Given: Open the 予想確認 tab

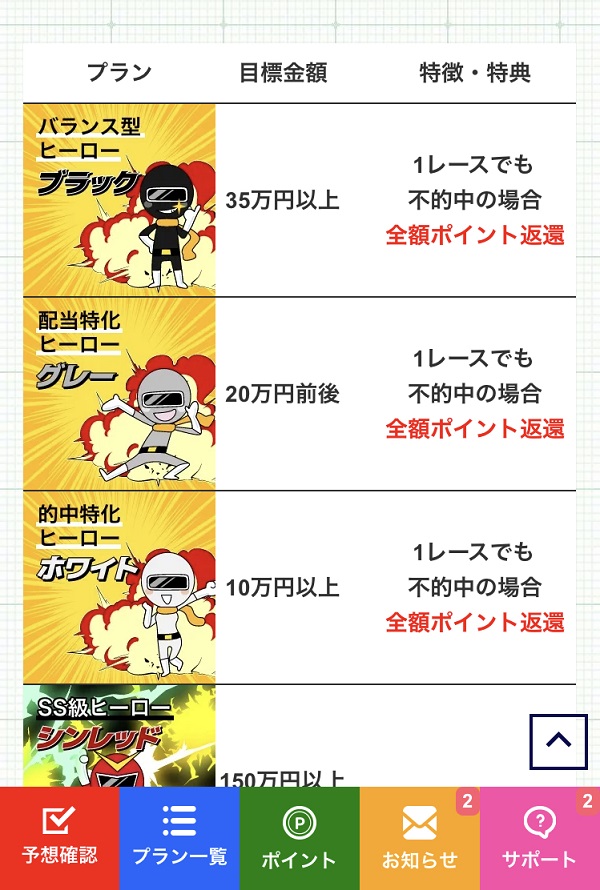Looking at the screenshot, I should point(60,838).
